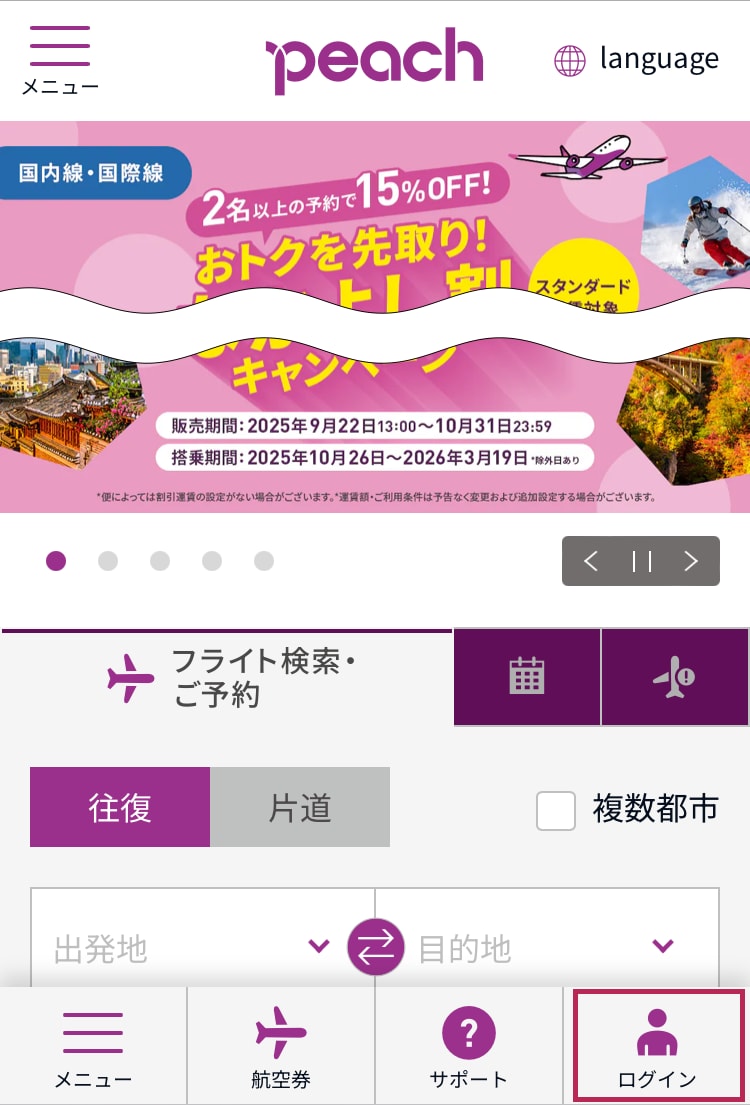Change site language
Image resolution: width=750 pixels, height=1105 pixels.
[x=636, y=60]
